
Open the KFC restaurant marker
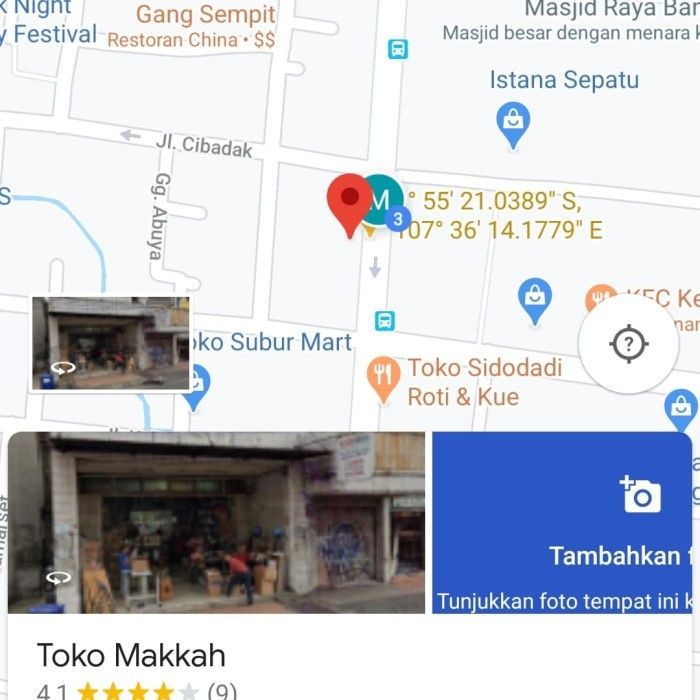pyautogui.click(x=600, y=298)
